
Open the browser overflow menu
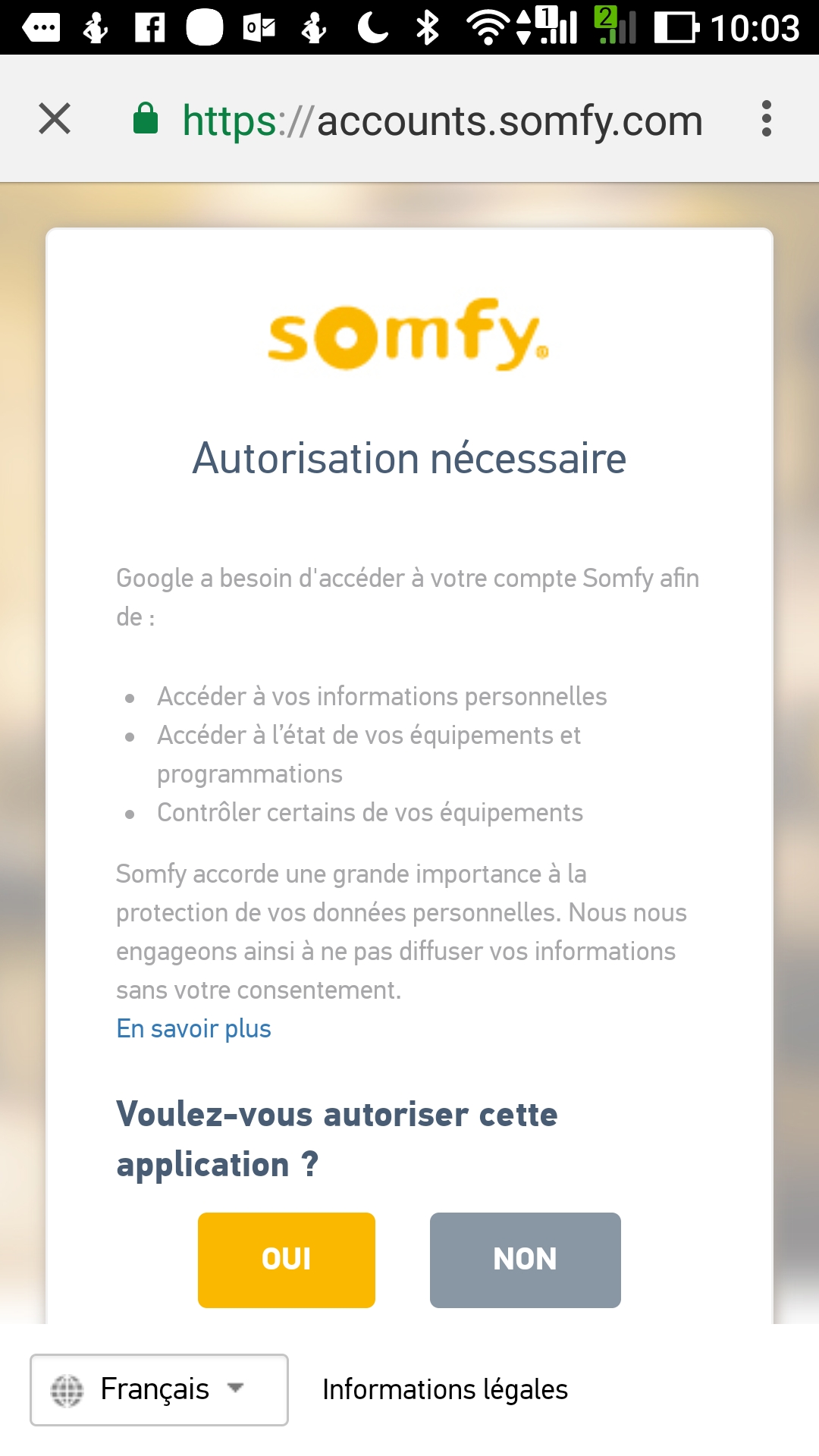click(x=766, y=119)
